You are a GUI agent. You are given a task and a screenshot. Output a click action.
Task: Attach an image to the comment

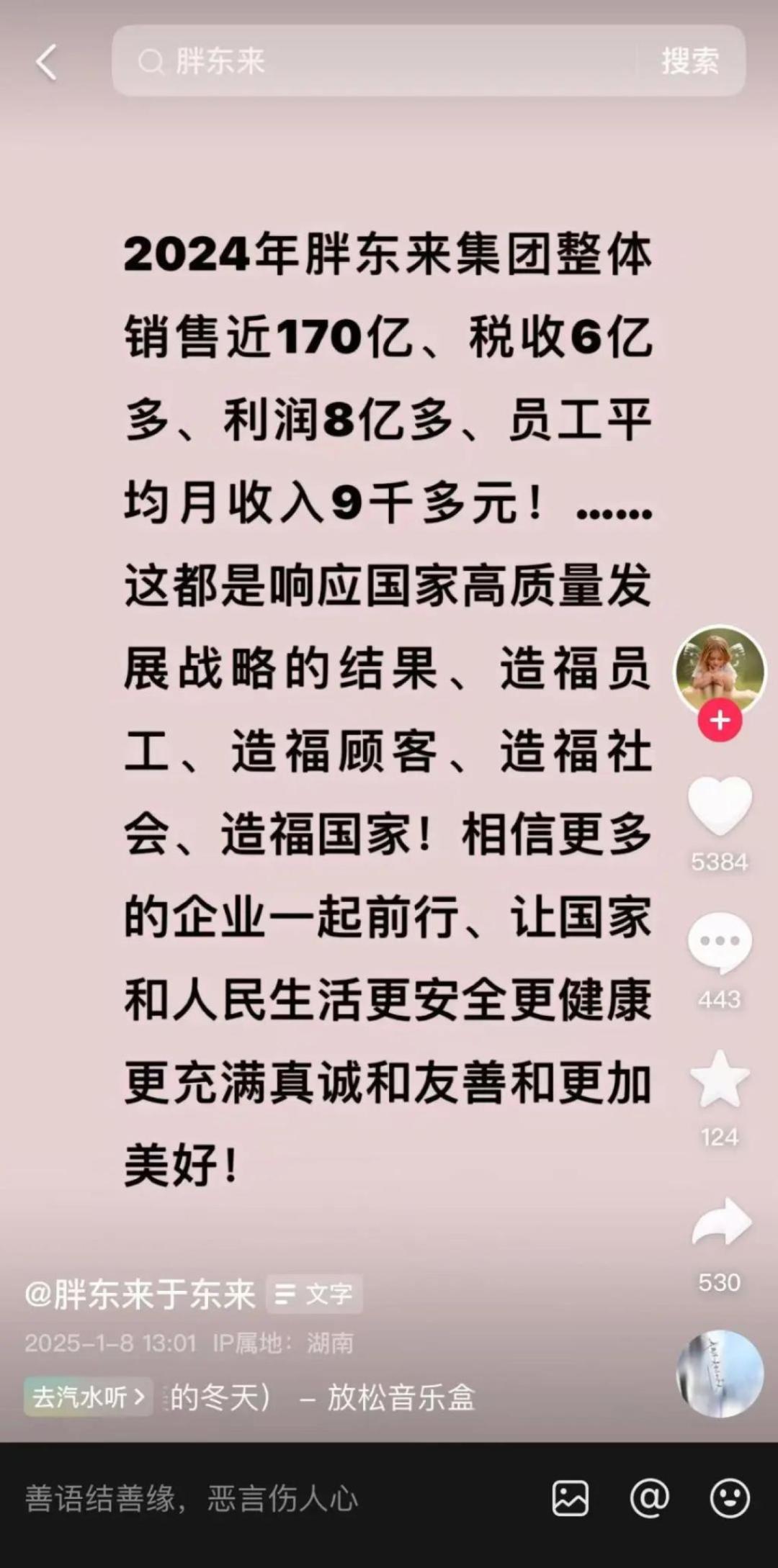click(x=570, y=1499)
